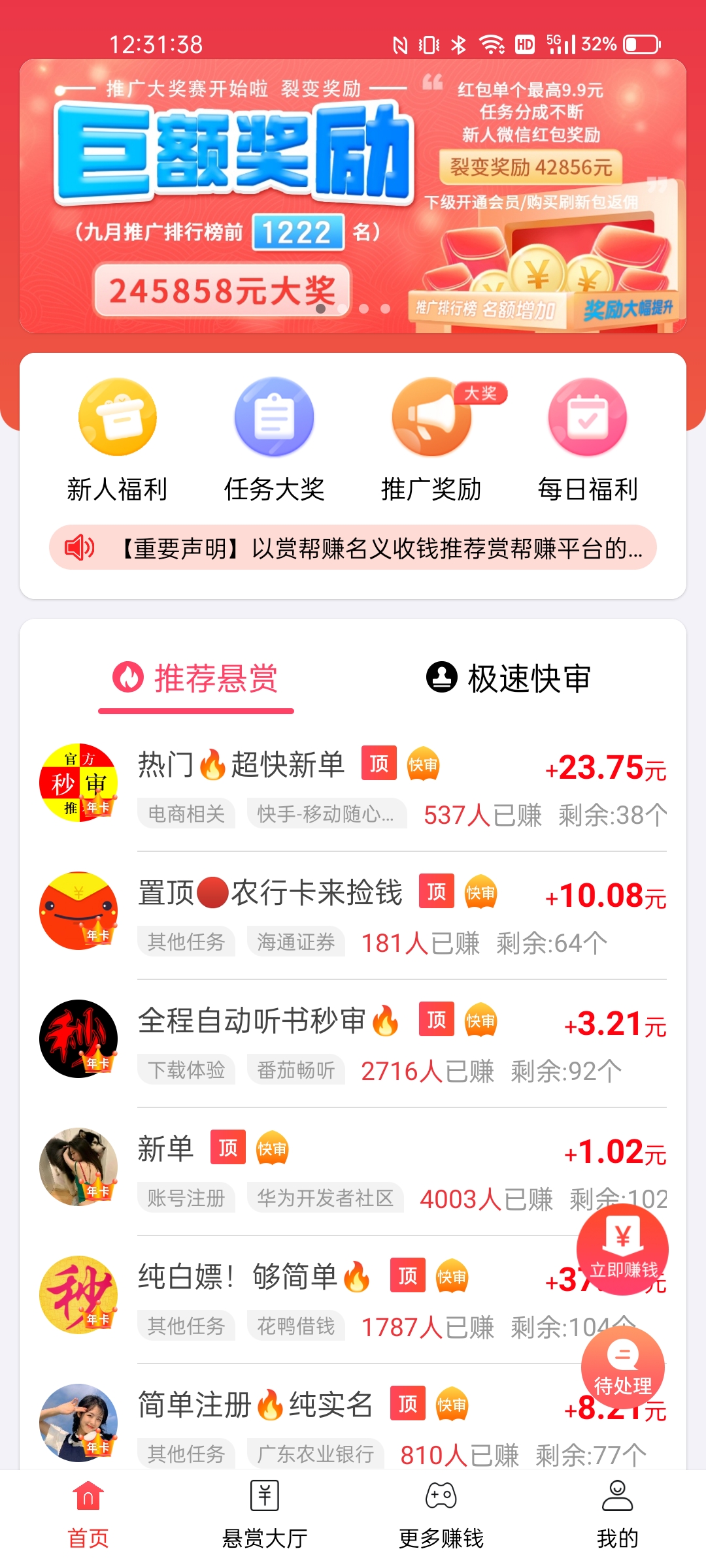706x1568 pixels.
Task: Switch to the 更多赚钱 tab
Action: click(x=441, y=1517)
